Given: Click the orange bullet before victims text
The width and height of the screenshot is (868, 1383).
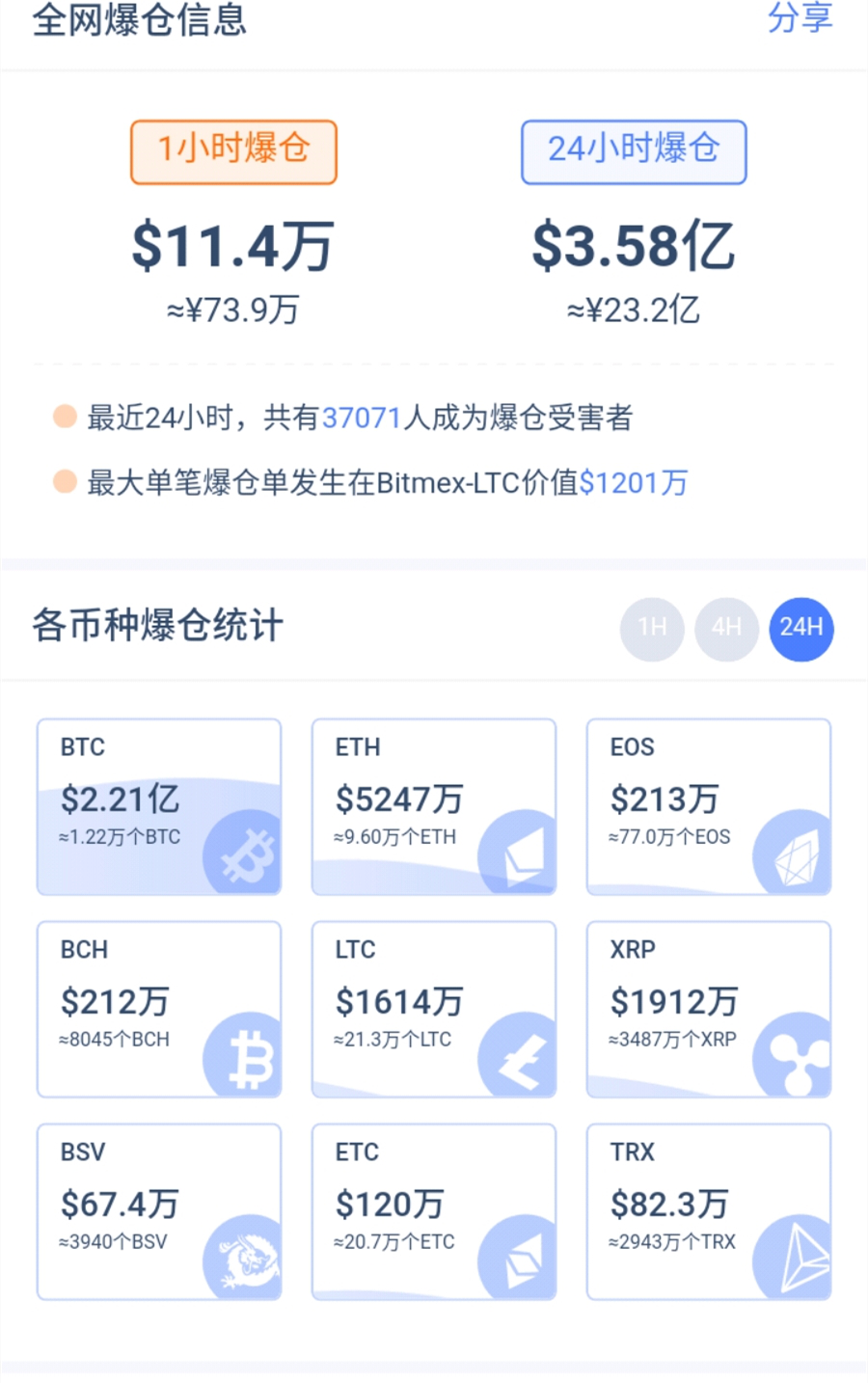Looking at the screenshot, I should (65, 416).
